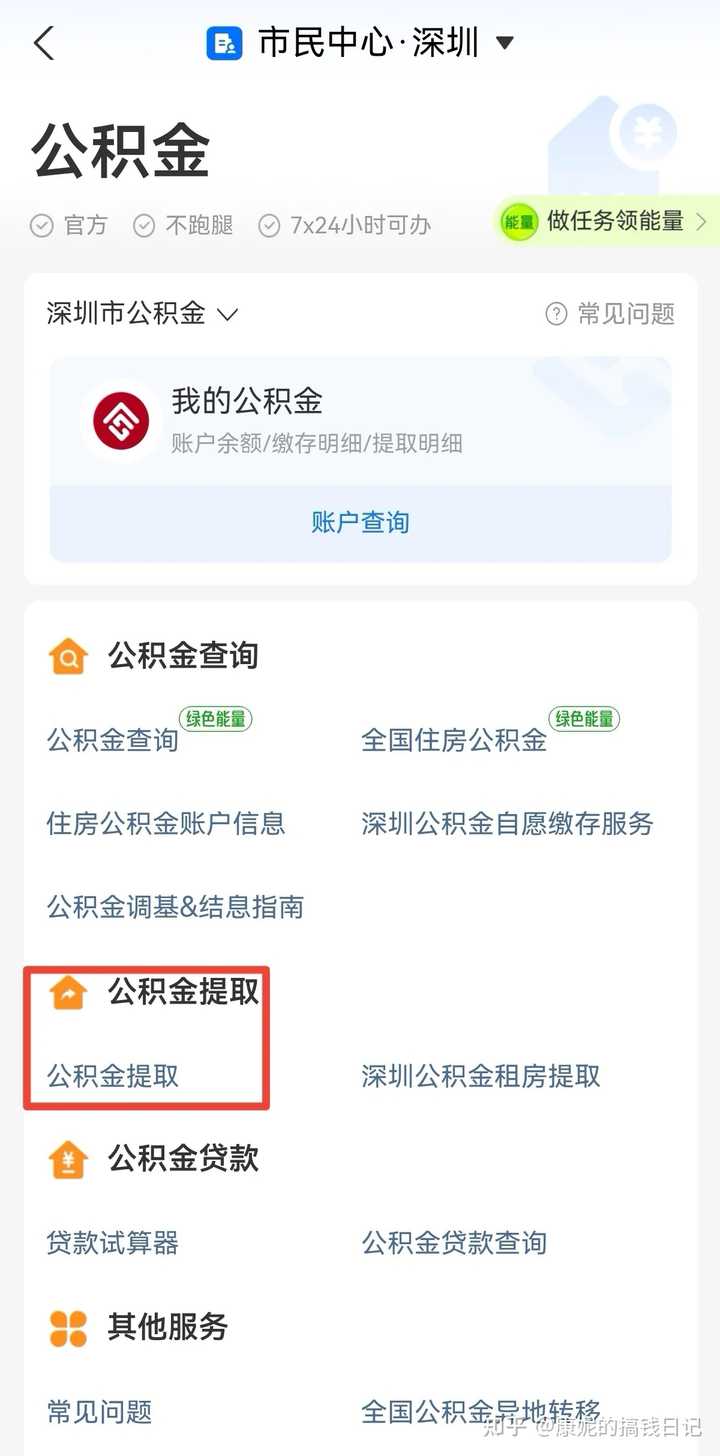Open help using the 常见问题 question-mark icon
720x1456 pixels.
(x=556, y=313)
